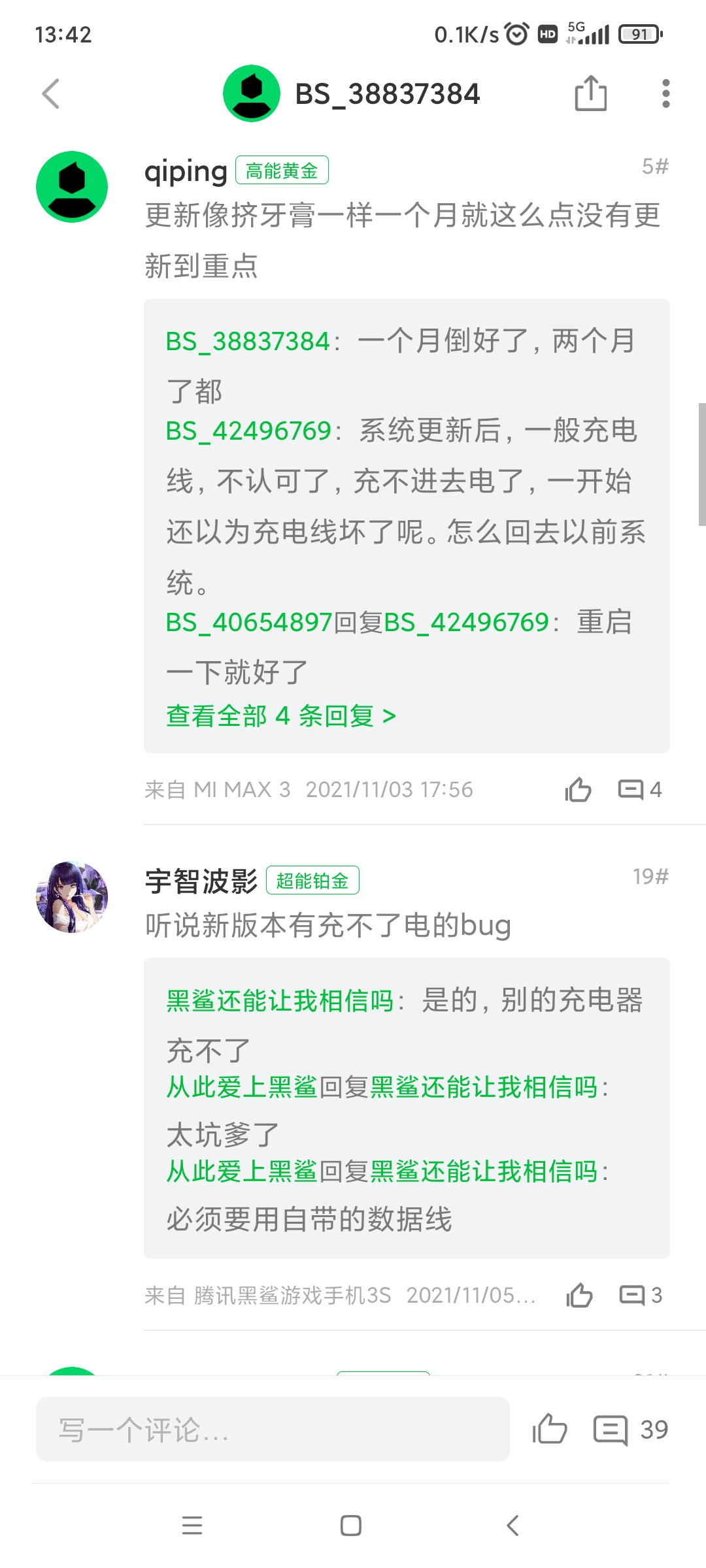Open qiping's profile avatar
This screenshot has width=706, height=1568.
point(72,187)
